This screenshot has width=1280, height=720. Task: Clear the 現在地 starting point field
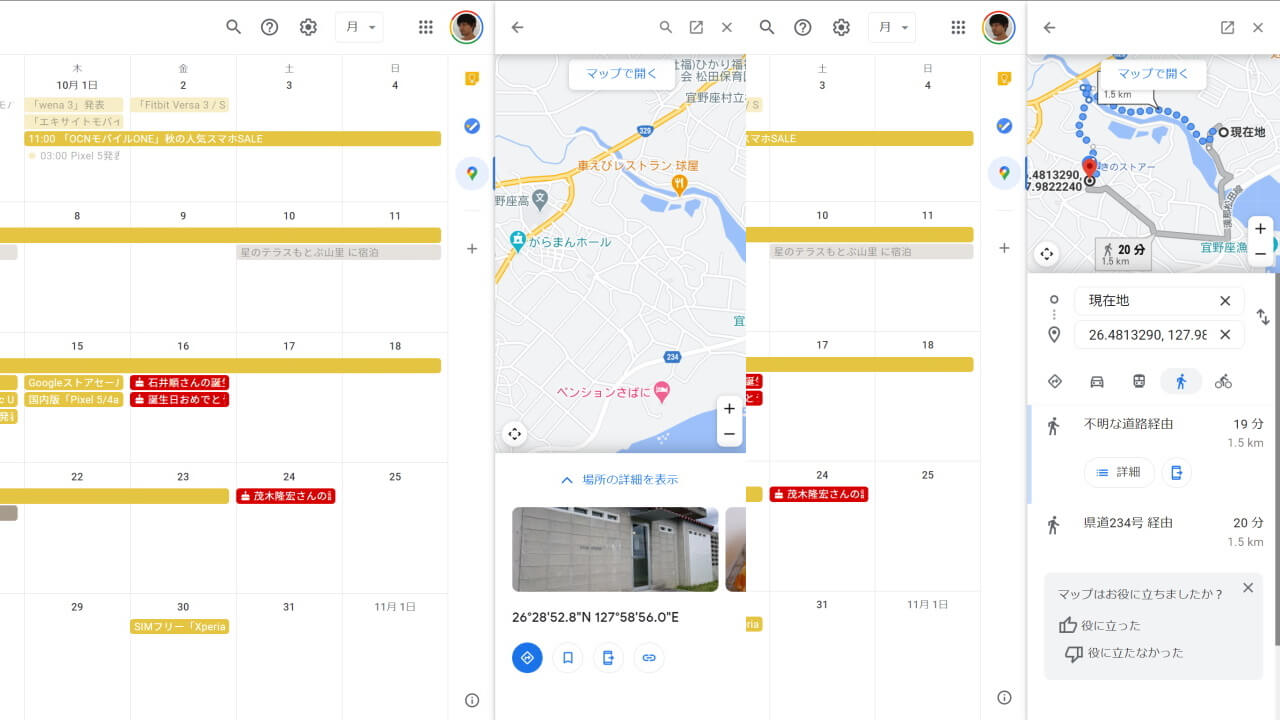(1225, 301)
